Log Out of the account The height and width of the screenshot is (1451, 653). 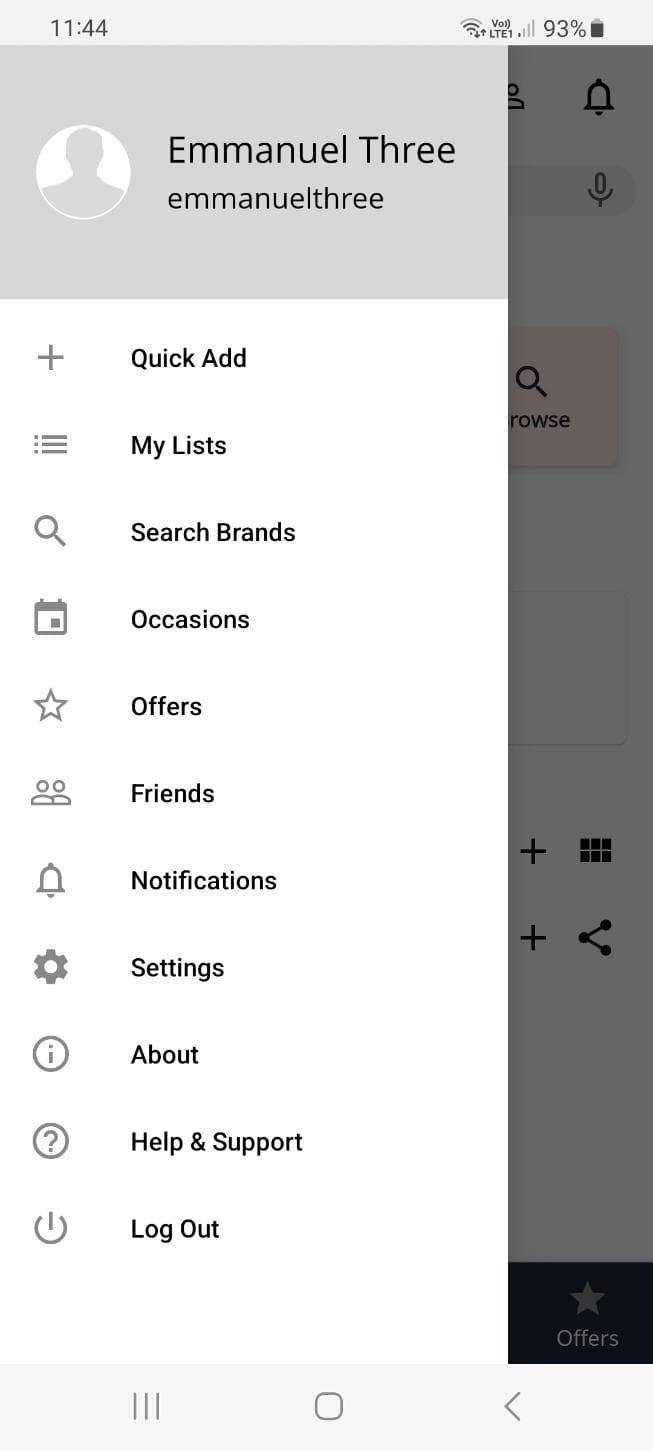(x=254, y=1228)
